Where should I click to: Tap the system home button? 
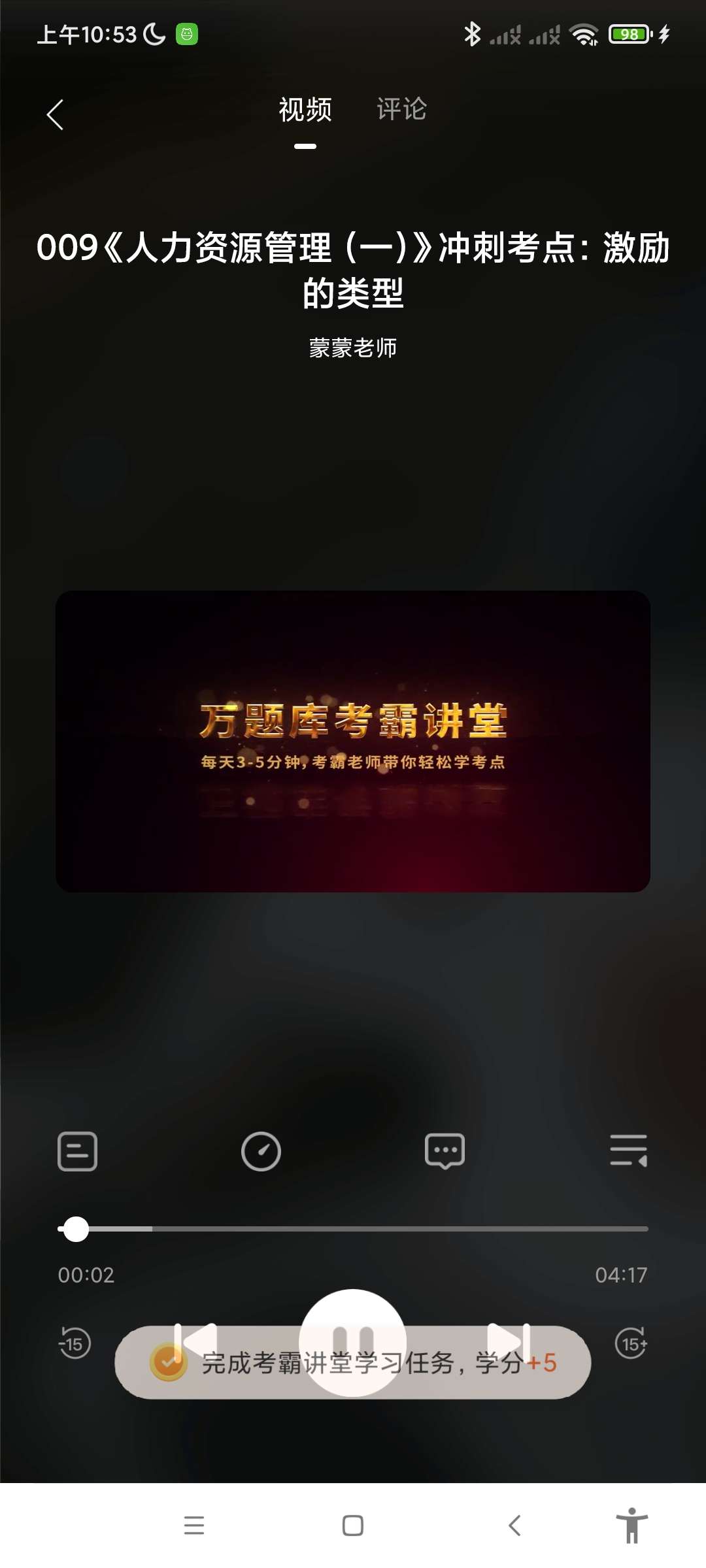coord(353,1526)
